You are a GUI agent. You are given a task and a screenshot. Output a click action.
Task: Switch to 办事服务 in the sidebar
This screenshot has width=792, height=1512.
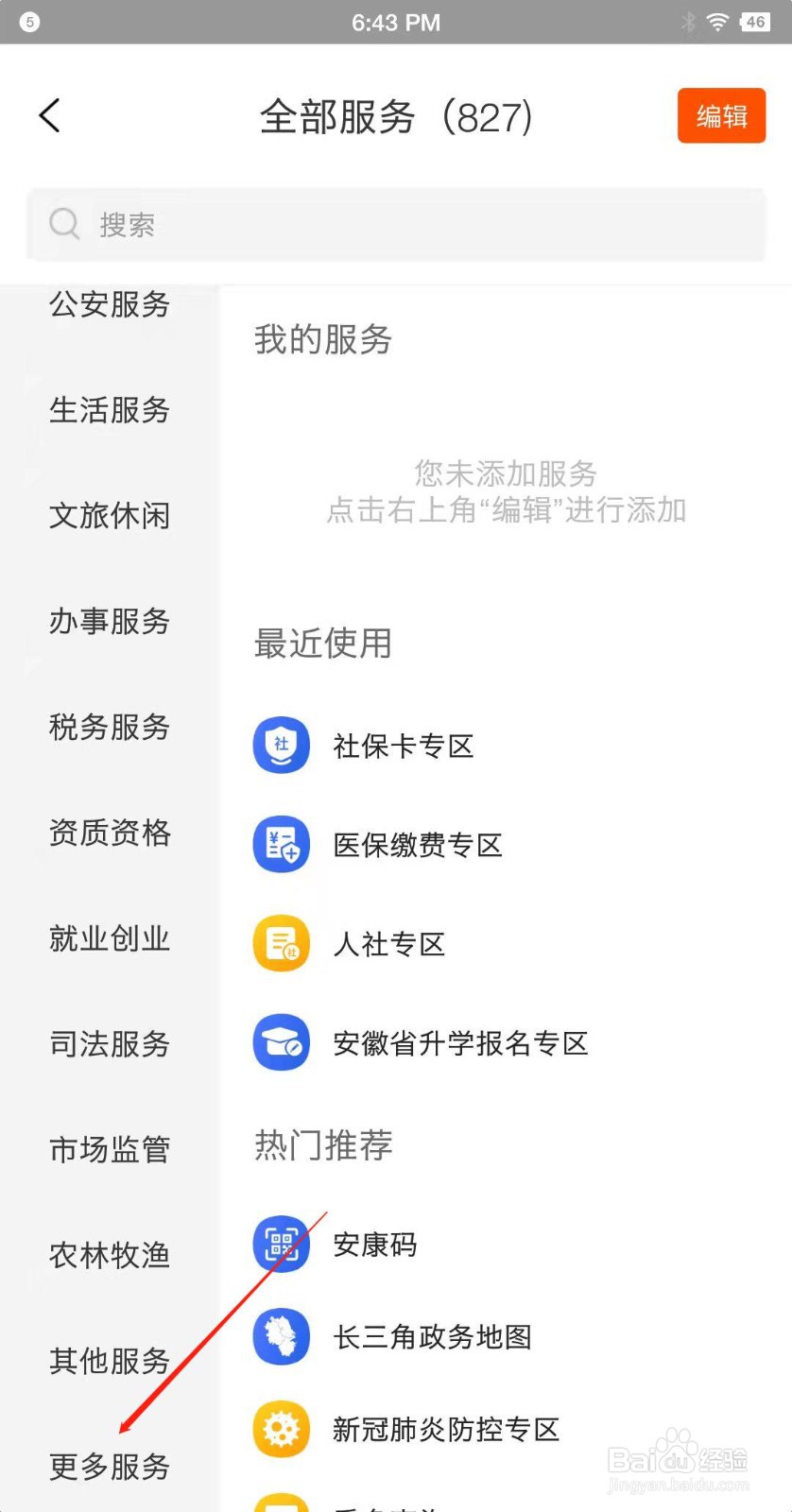110,622
